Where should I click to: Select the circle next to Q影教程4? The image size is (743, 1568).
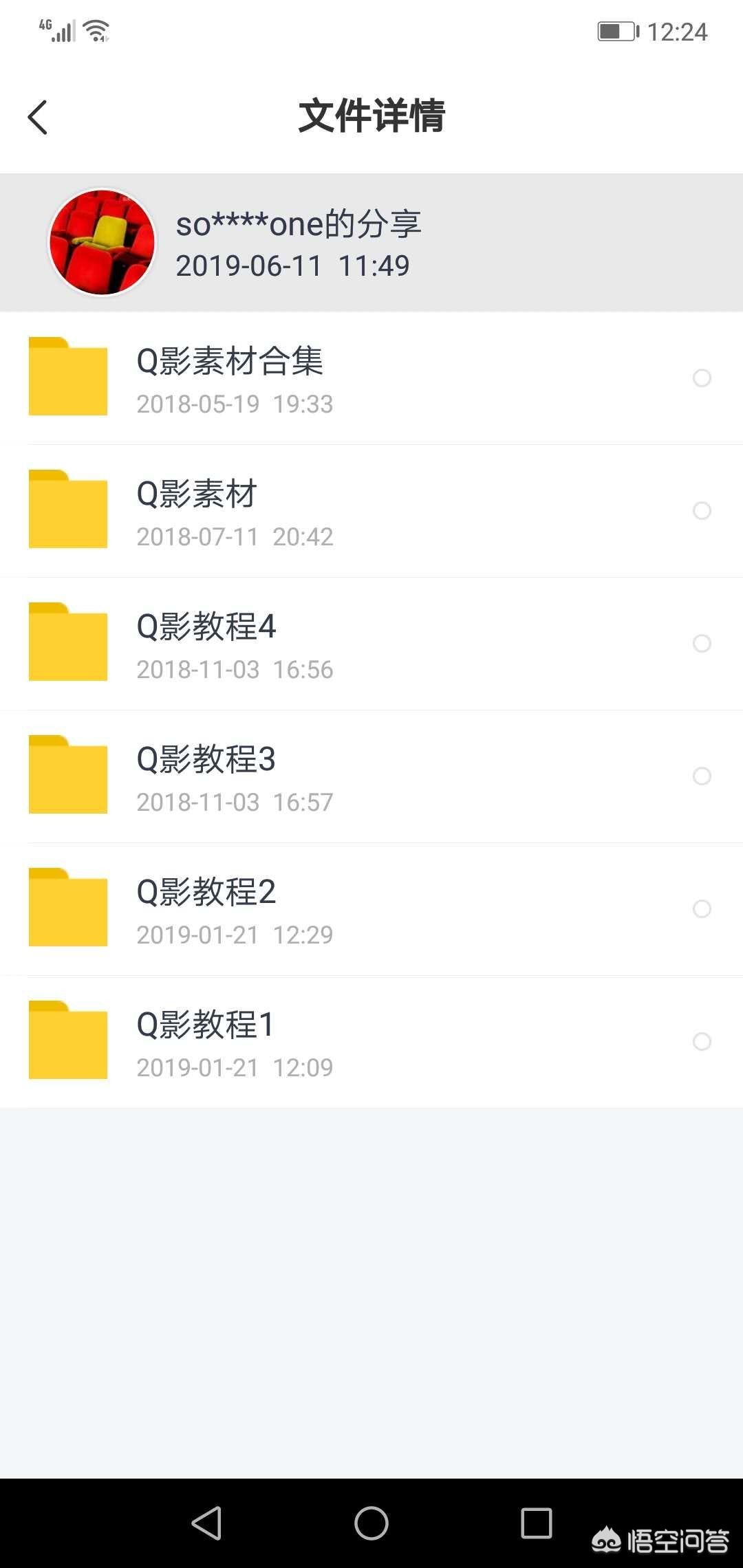[x=702, y=643]
